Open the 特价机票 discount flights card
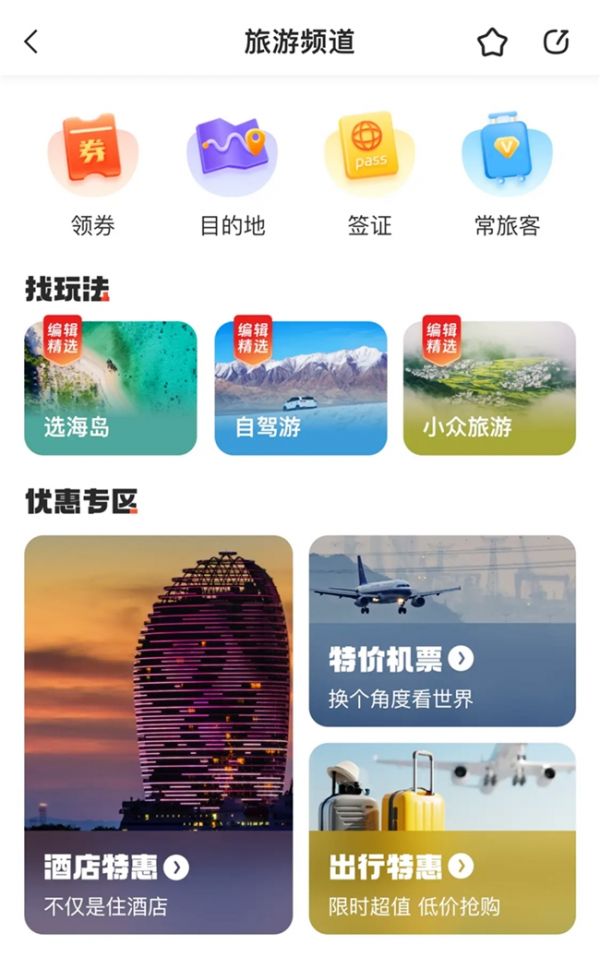The height and width of the screenshot is (957, 600). [442, 631]
